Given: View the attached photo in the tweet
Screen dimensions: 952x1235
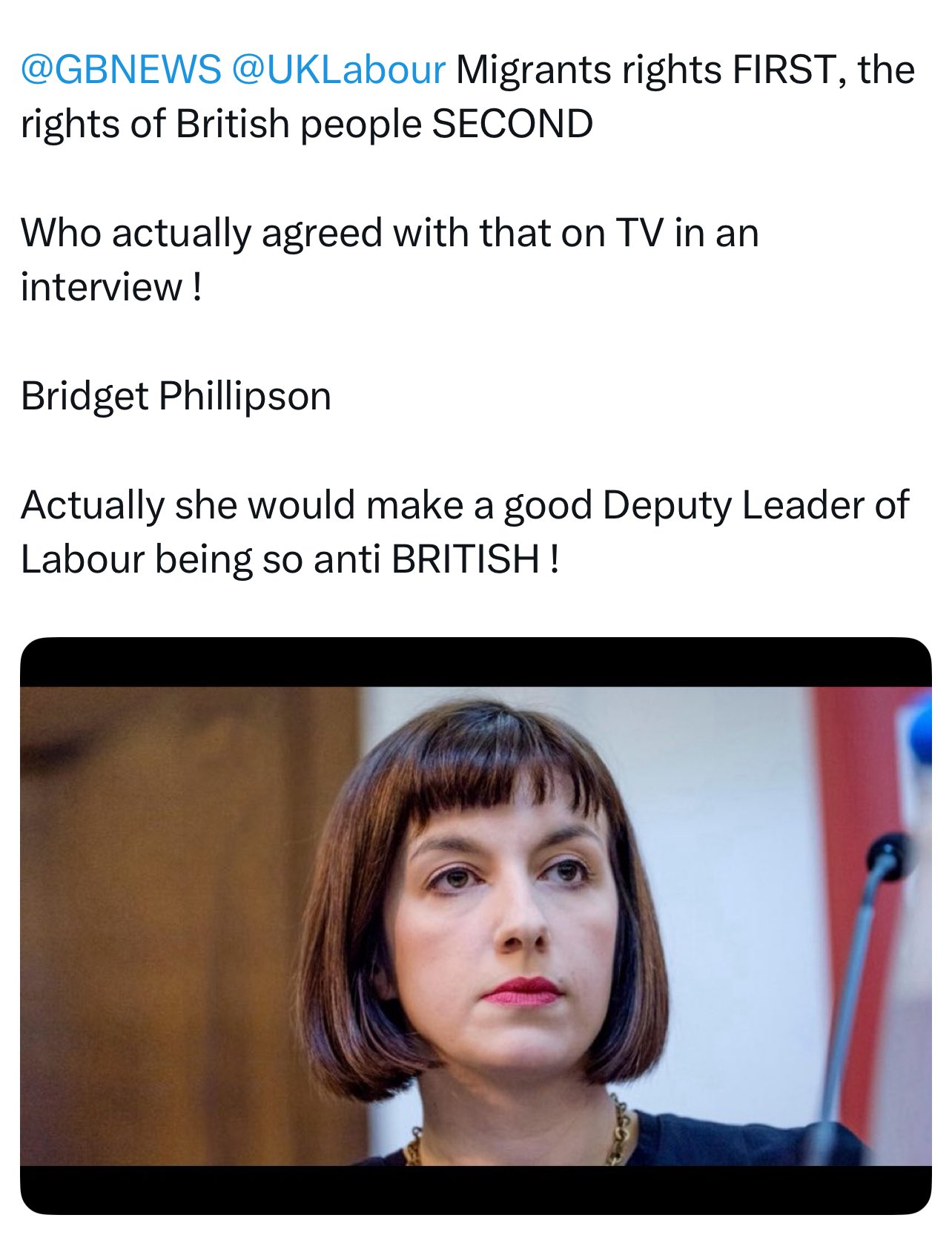Looking at the screenshot, I should click(475, 924).
